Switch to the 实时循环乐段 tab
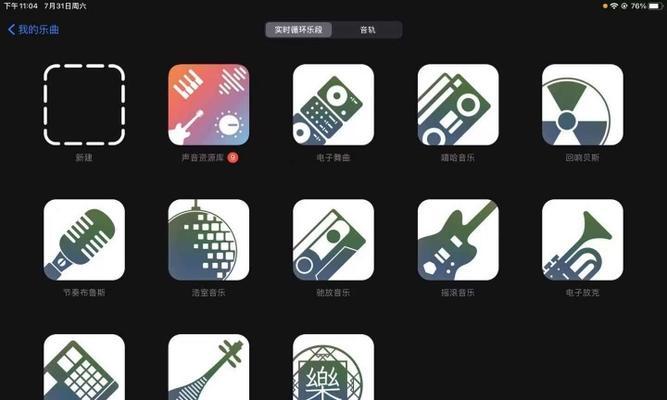 tap(300, 30)
